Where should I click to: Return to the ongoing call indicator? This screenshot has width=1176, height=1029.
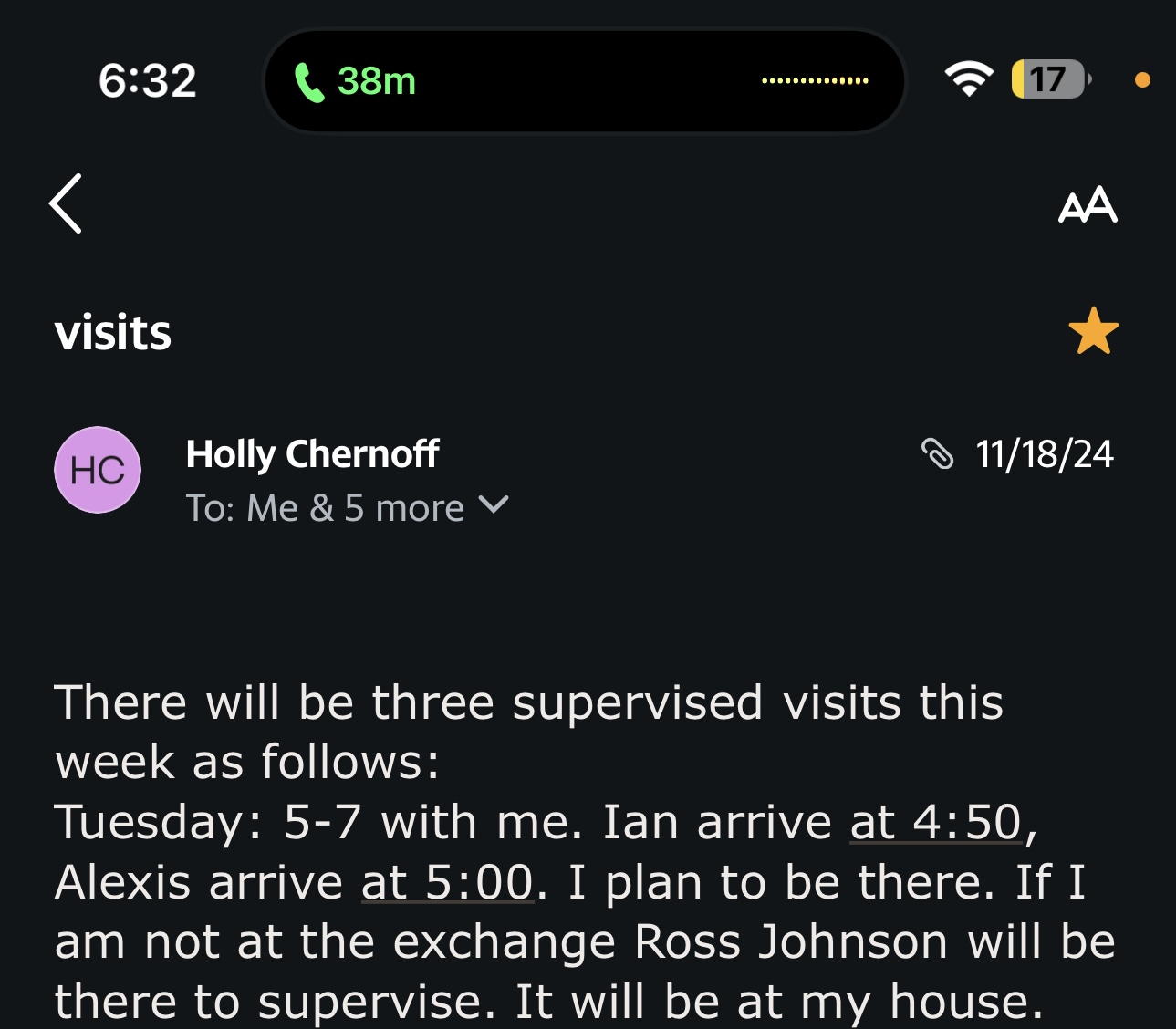(354, 81)
